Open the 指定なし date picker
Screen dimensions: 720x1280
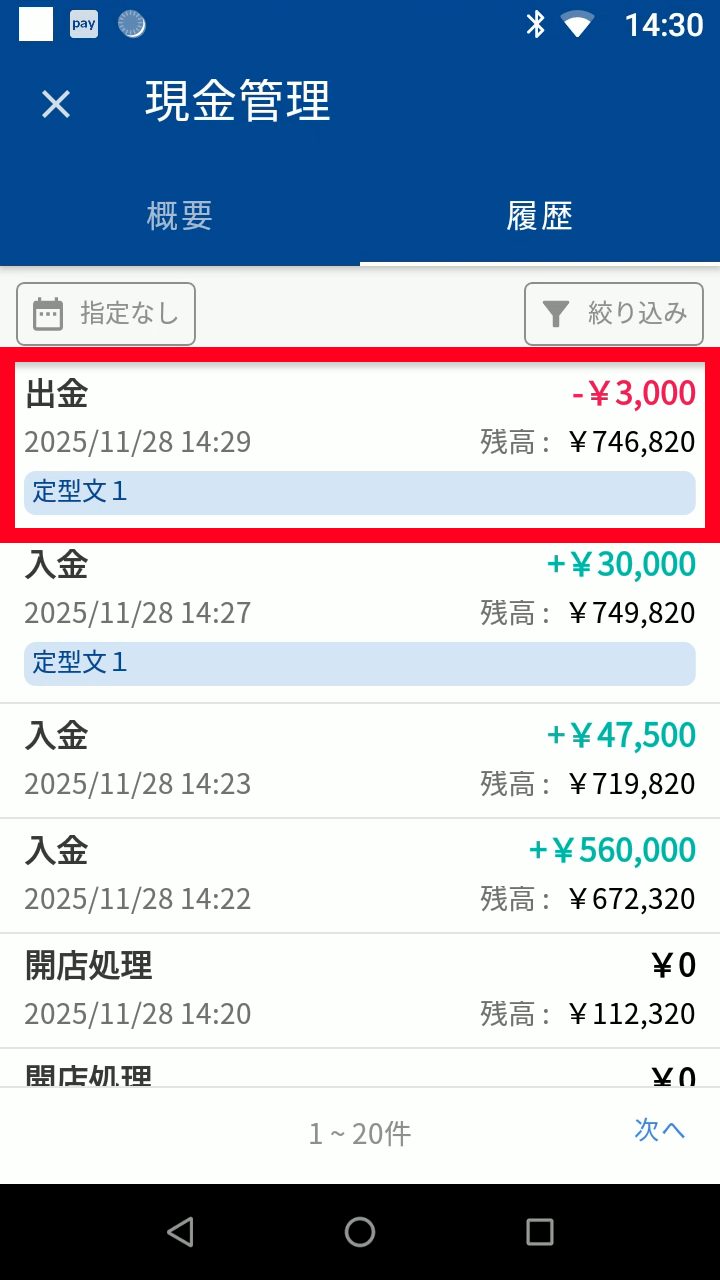click(x=106, y=314)
